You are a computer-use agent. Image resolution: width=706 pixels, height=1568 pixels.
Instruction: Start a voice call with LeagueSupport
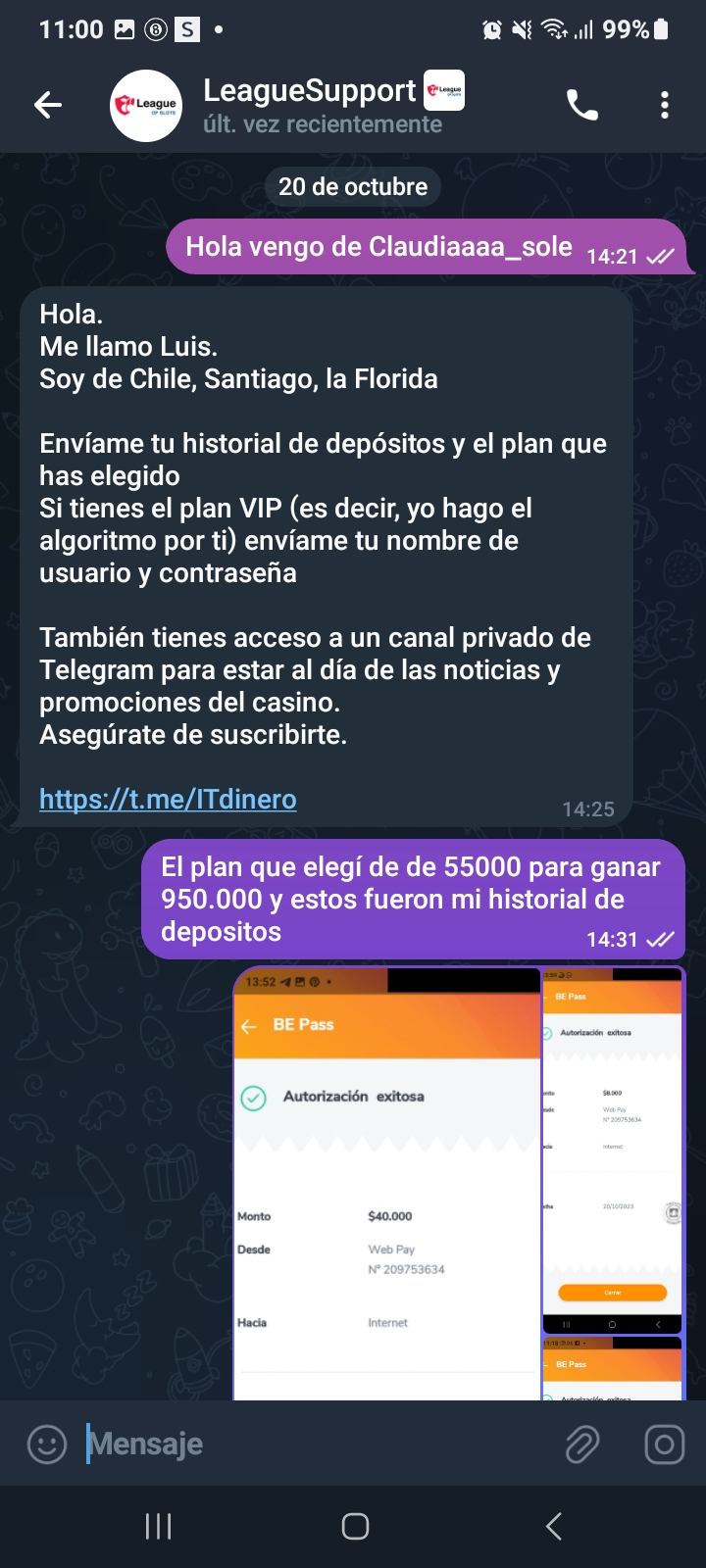tap(582, 105)
